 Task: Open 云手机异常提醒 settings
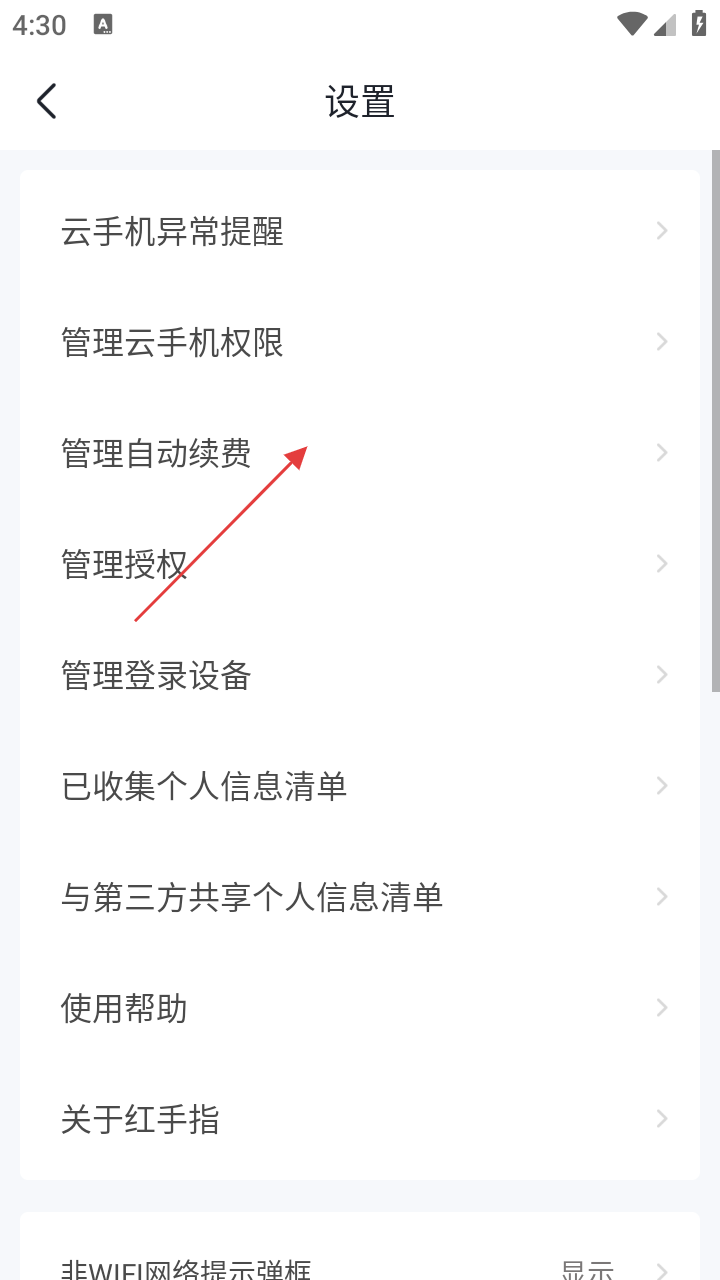click(x=360, y=232)
